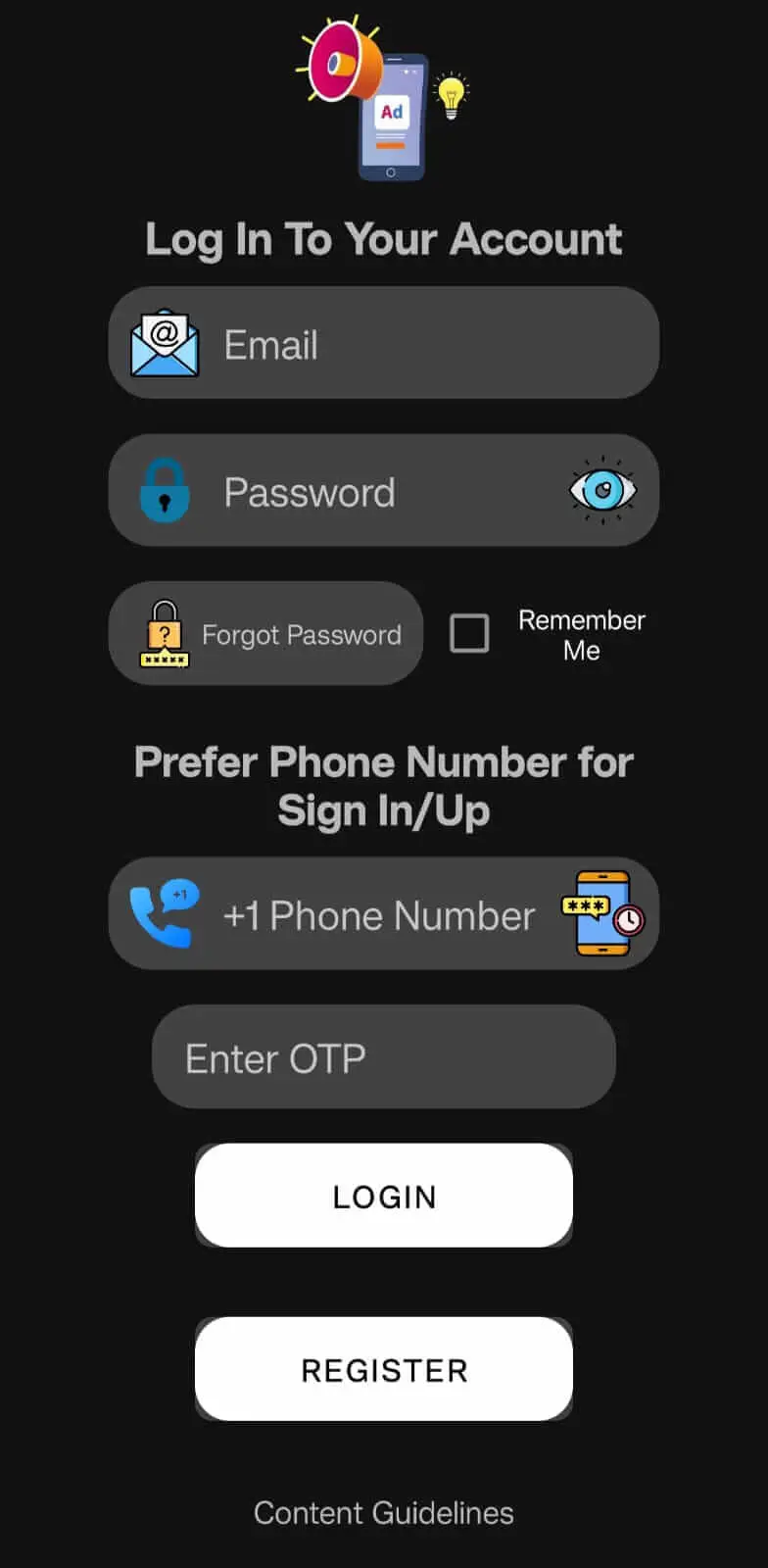
Task: Click the yellow padlock icon on Forgot Password
Action: click(x=163, y=633)
